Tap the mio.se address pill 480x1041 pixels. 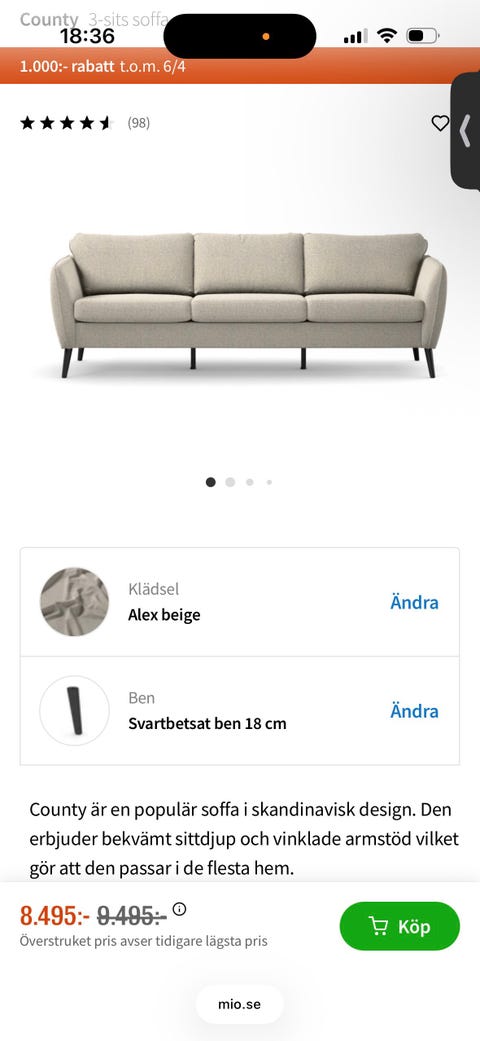pyautogui.click(x=240, y=1004)
